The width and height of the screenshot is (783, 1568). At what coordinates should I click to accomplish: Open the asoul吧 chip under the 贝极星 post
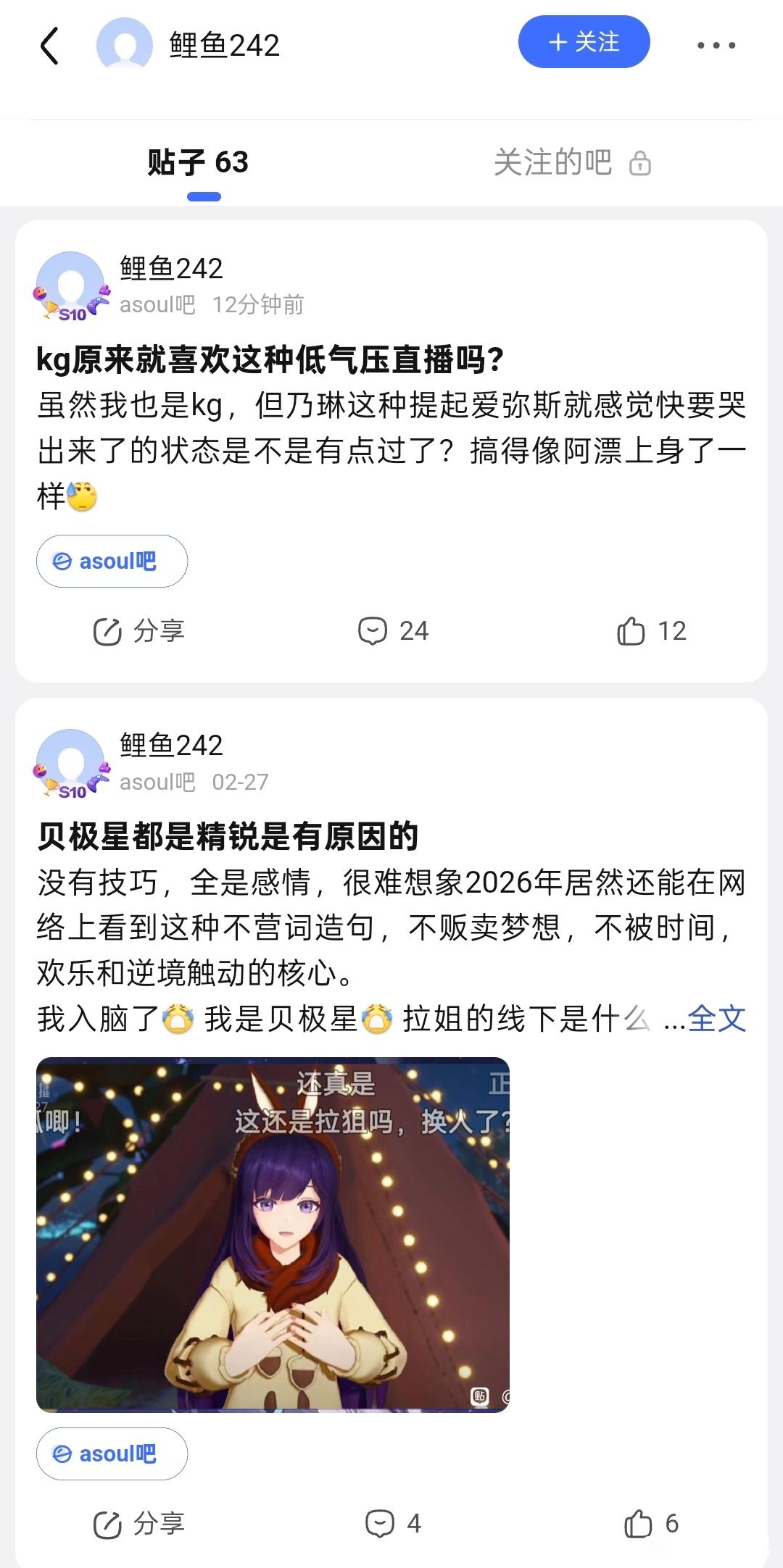[x=112, y=1454]
